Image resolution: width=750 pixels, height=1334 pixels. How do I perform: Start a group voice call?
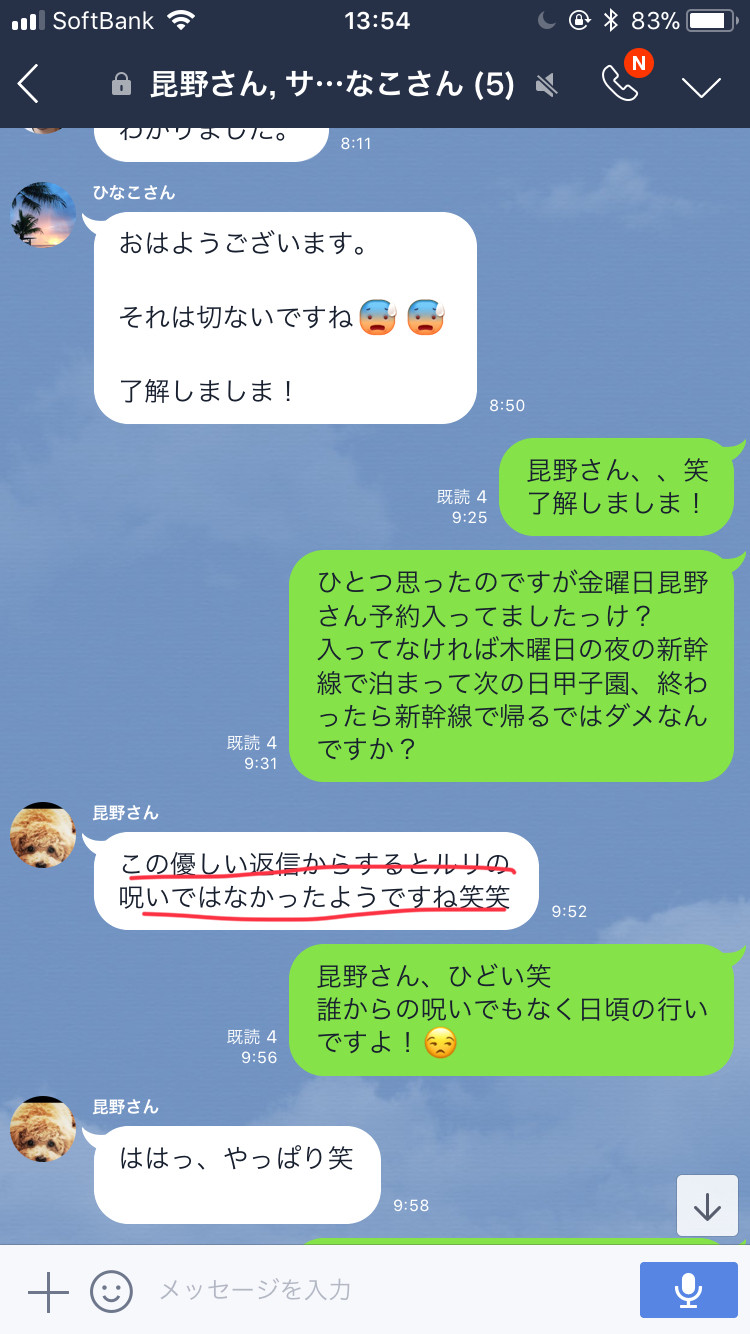click(x=620, y=84)
